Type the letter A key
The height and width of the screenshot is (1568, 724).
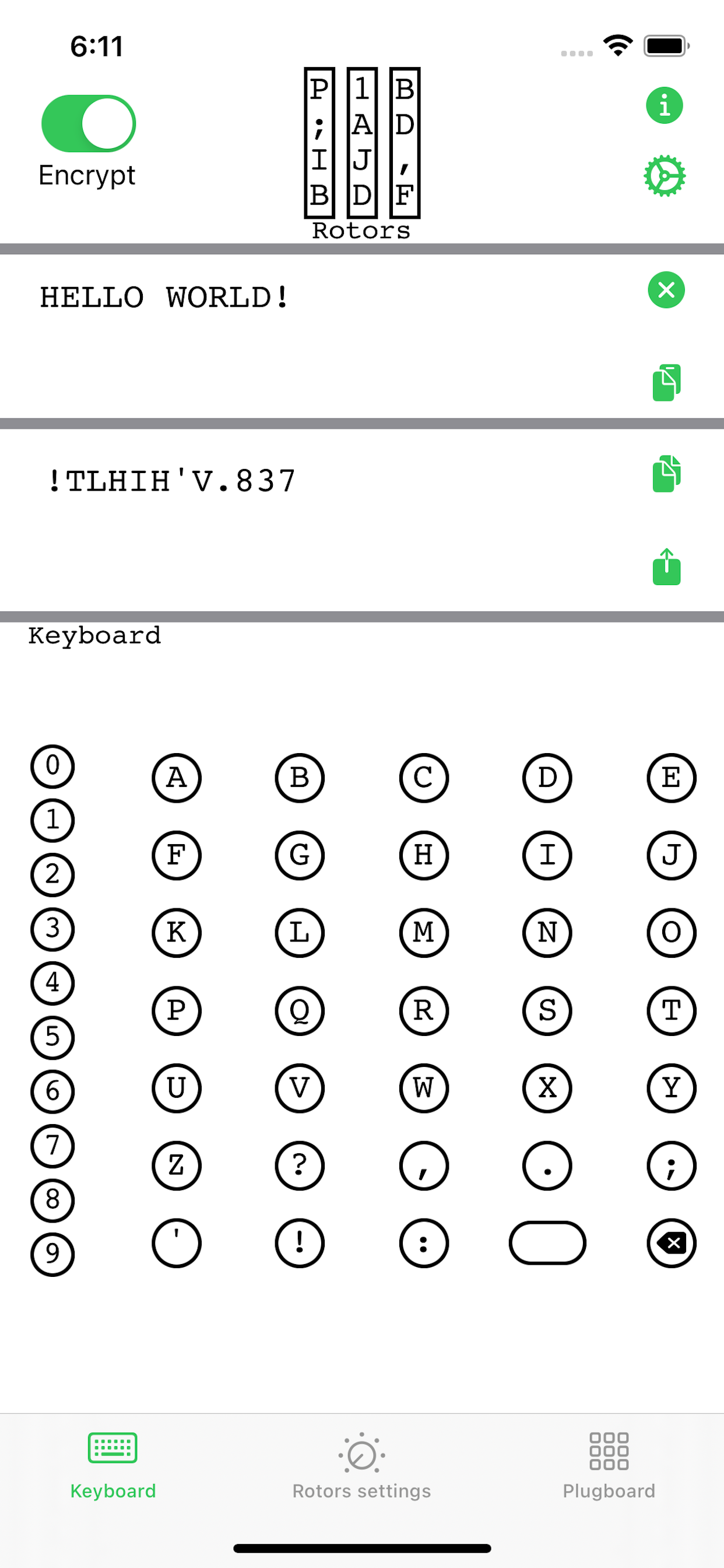(x=177, y=778)
